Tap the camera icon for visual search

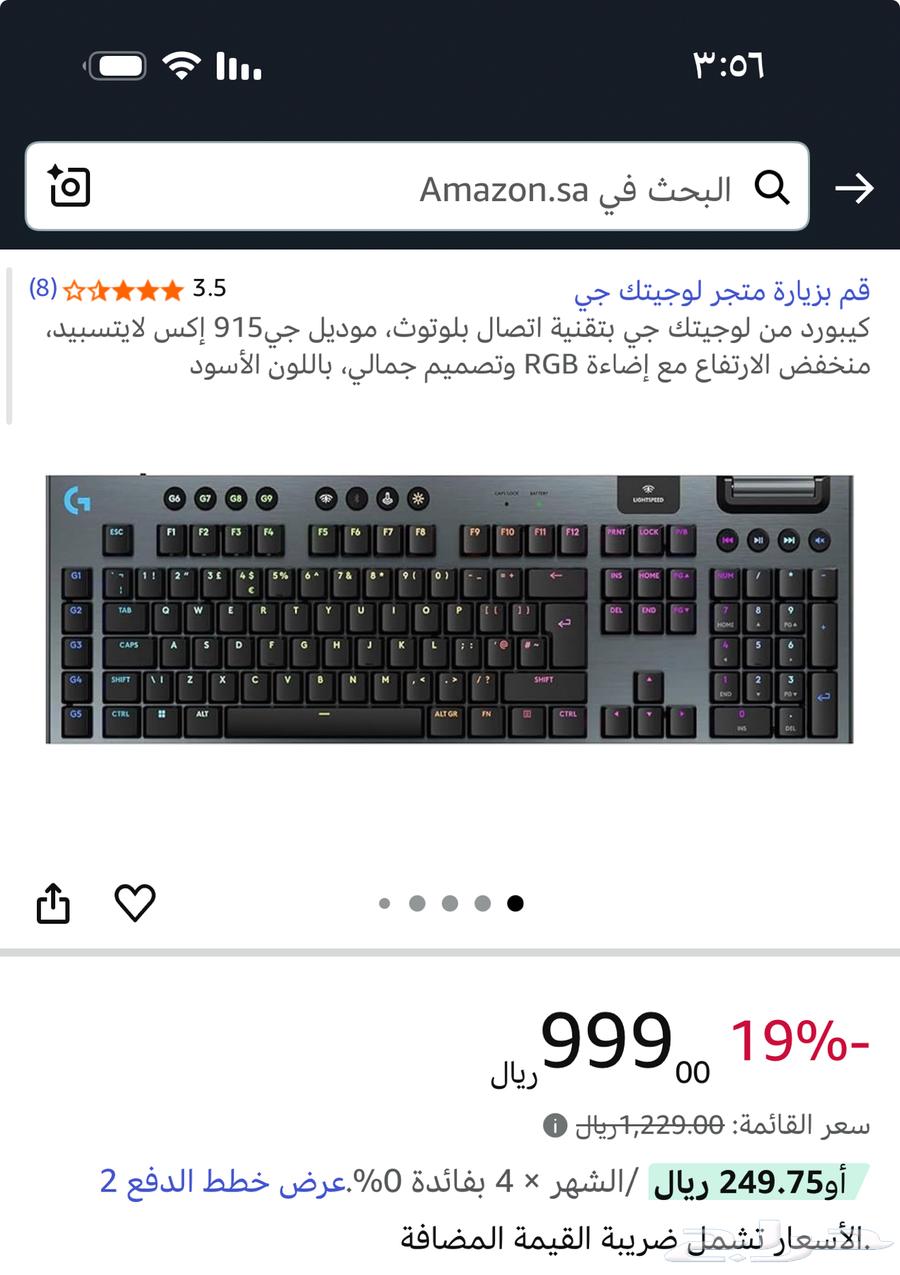tap(68, 187)
